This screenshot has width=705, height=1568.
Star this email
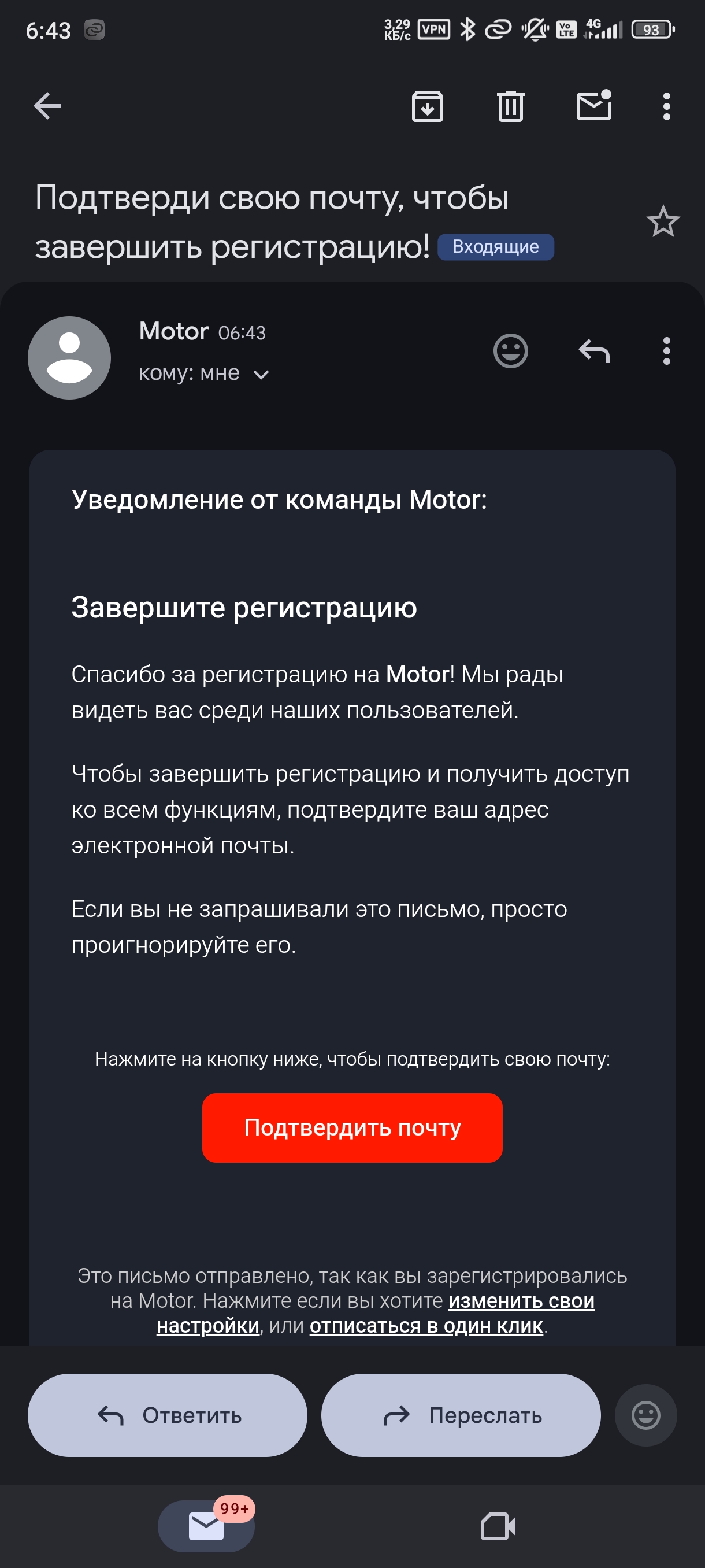662,221
